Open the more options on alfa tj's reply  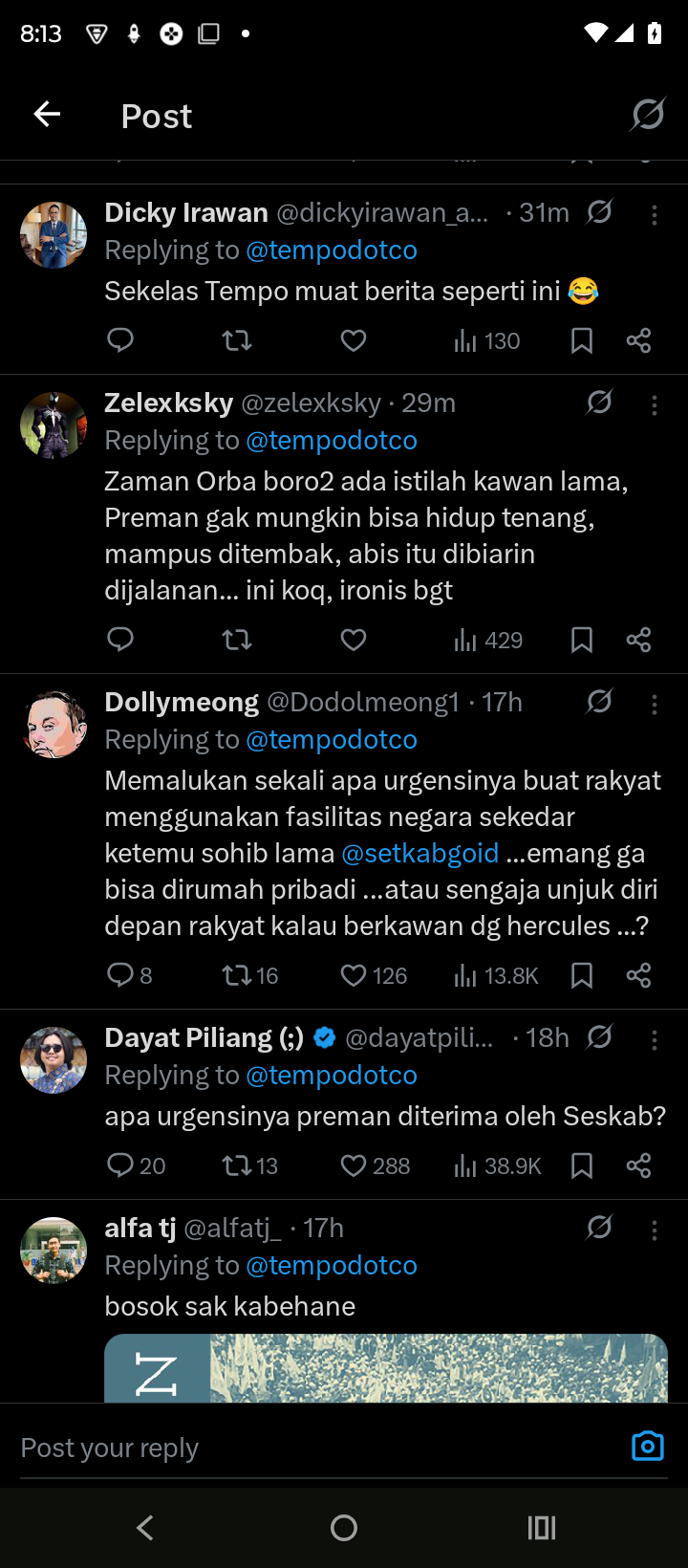(x=655, y=1230)
